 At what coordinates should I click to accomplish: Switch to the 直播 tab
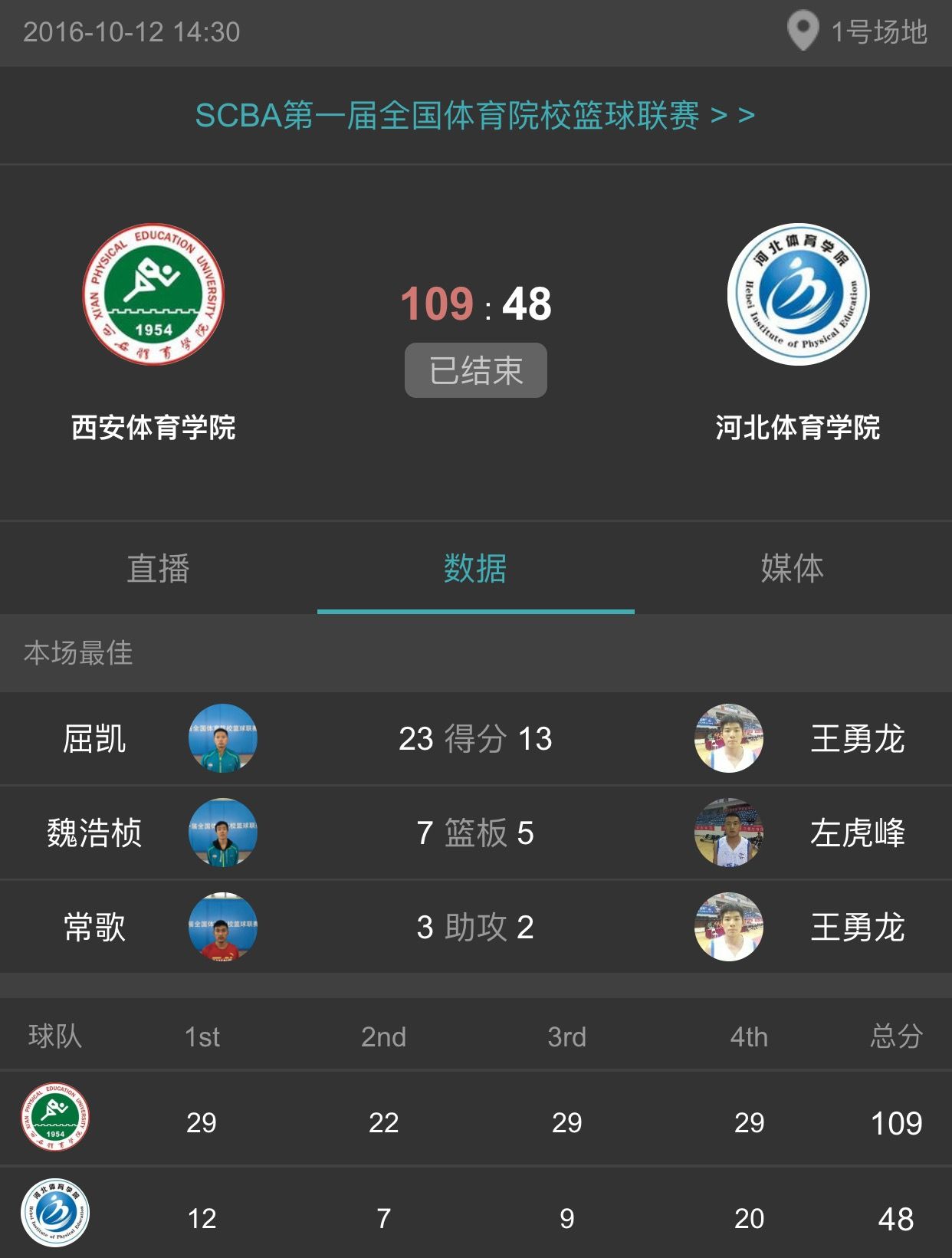pyautogui.click(x=158, y=569)
